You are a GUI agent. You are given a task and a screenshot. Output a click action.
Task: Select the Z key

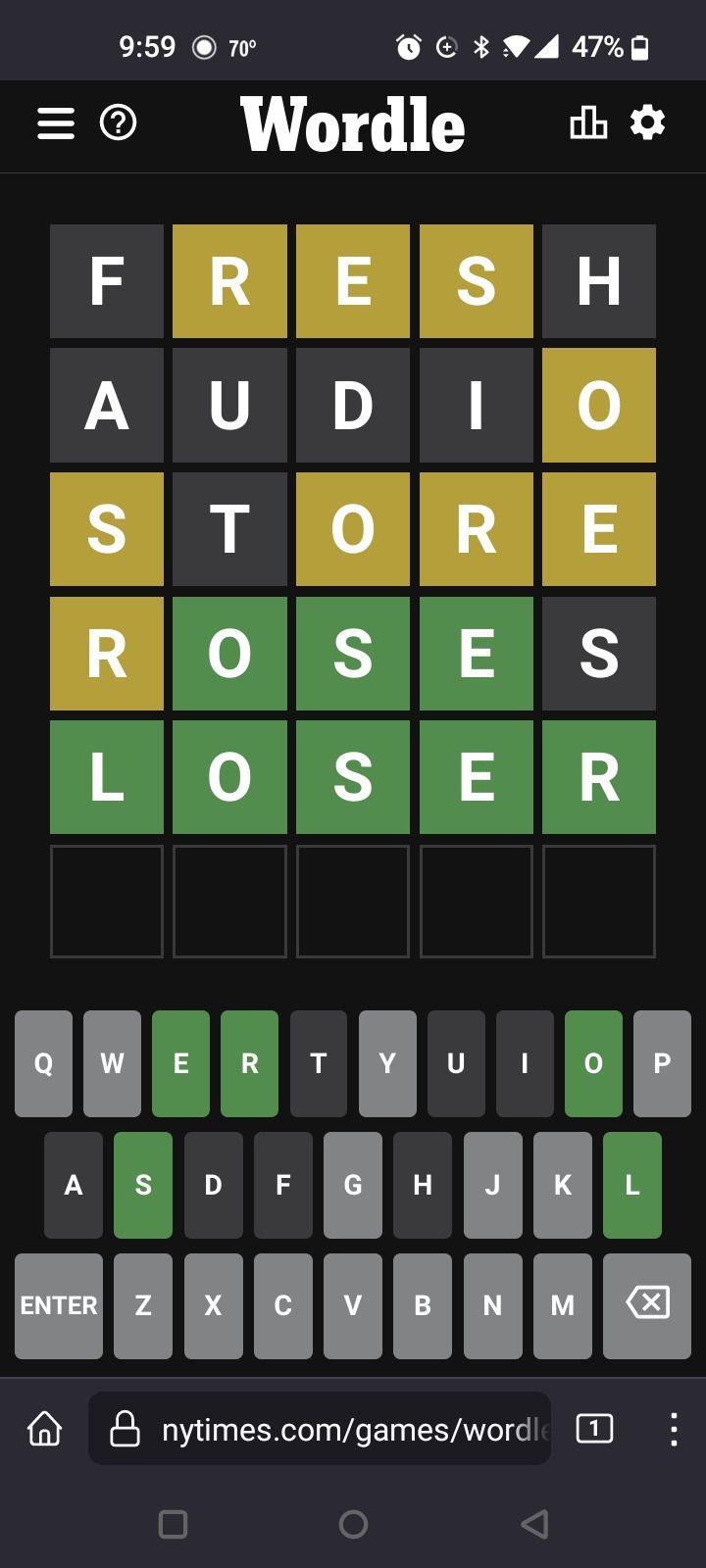click(143, 1306)
